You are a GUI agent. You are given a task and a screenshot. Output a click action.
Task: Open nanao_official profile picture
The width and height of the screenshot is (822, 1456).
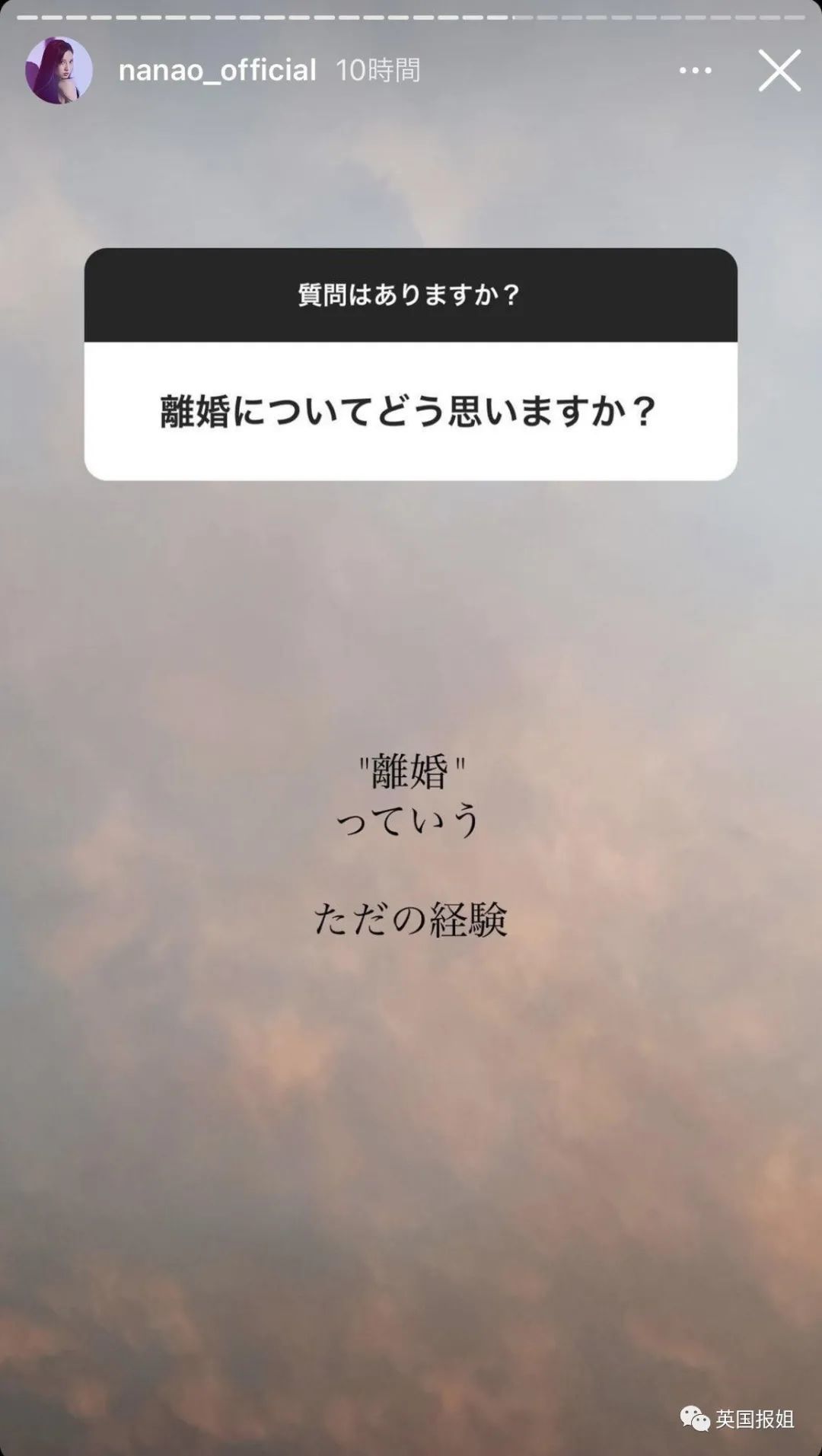click(59, 70)
